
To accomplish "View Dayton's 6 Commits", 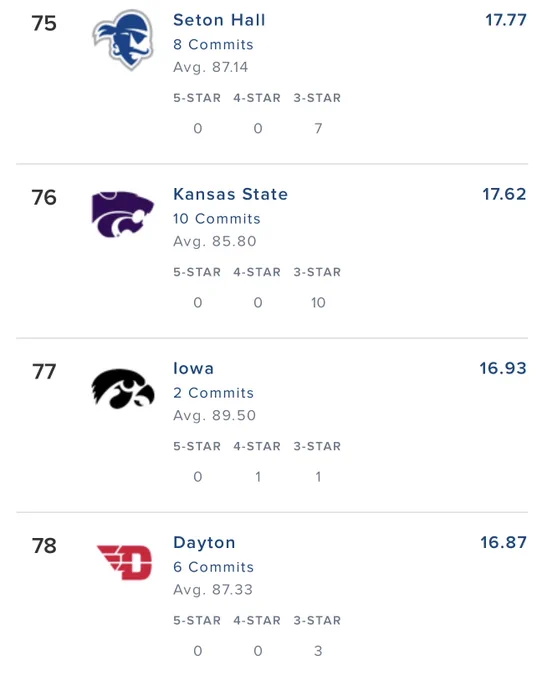I will 213,567.
